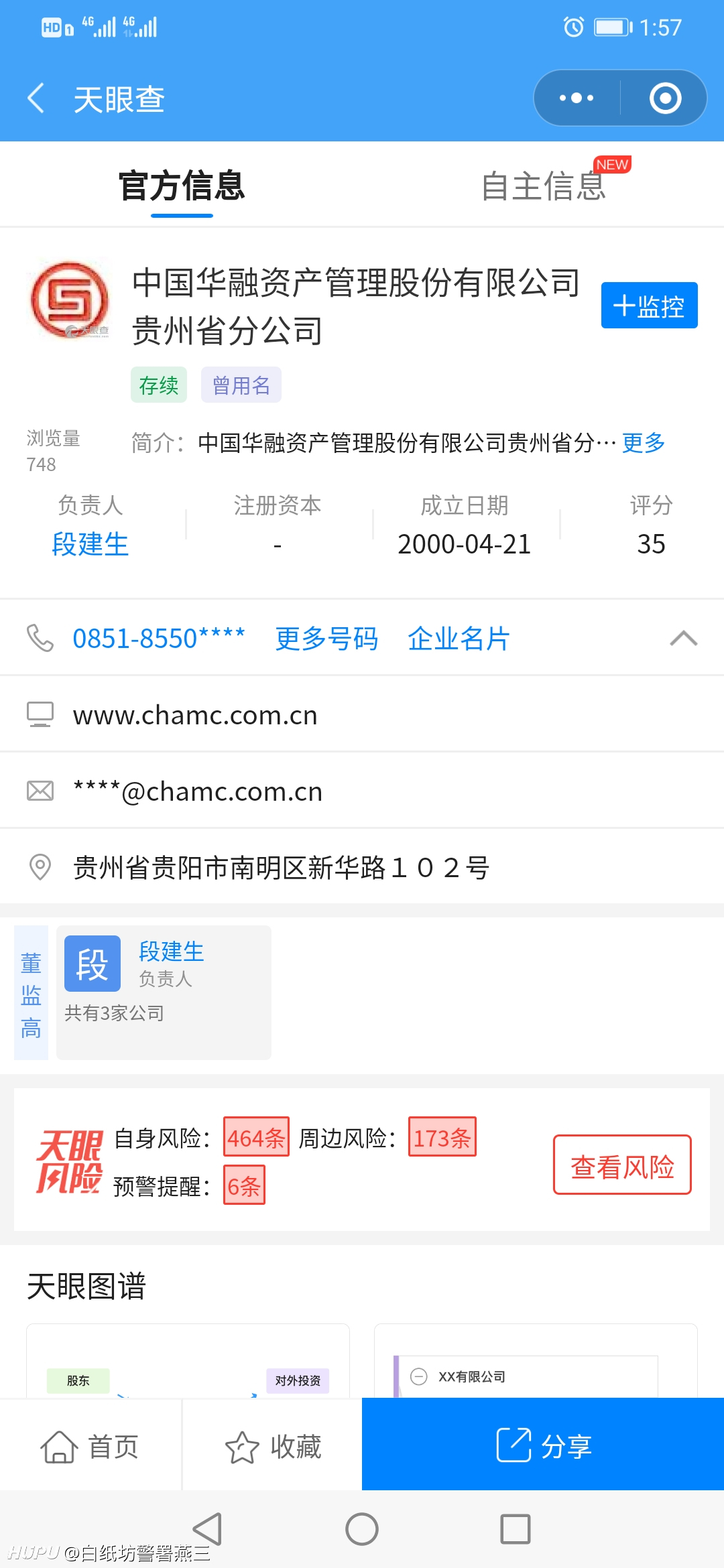
Task: Expand the intro with 更多
Action: pyautogui.click(x=644, y=442)
